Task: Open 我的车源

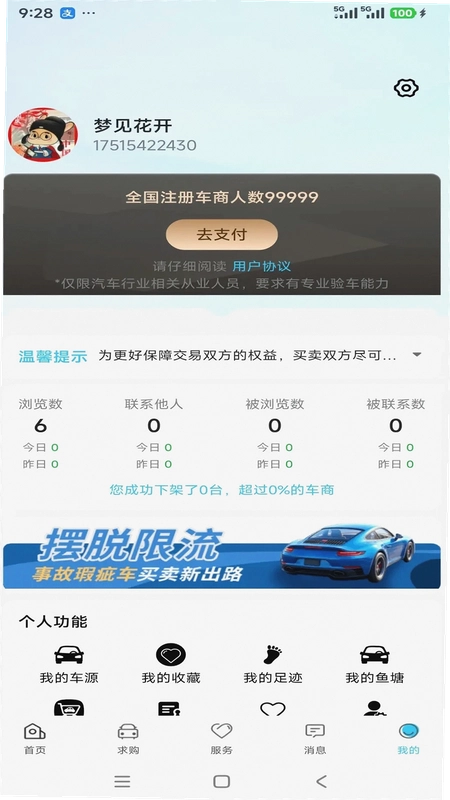Action: (69, 664)
